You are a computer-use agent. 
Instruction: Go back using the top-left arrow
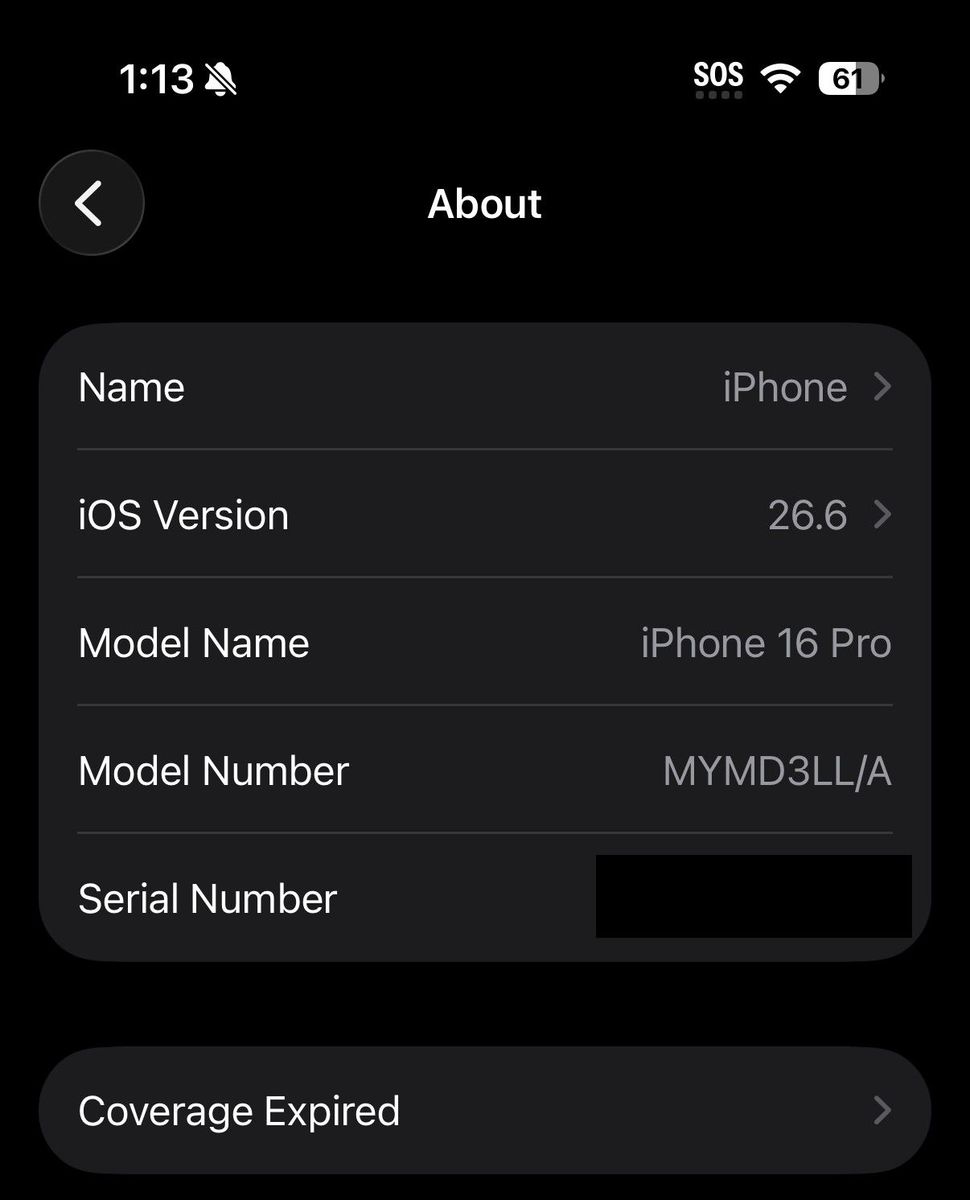coord(91,203)
